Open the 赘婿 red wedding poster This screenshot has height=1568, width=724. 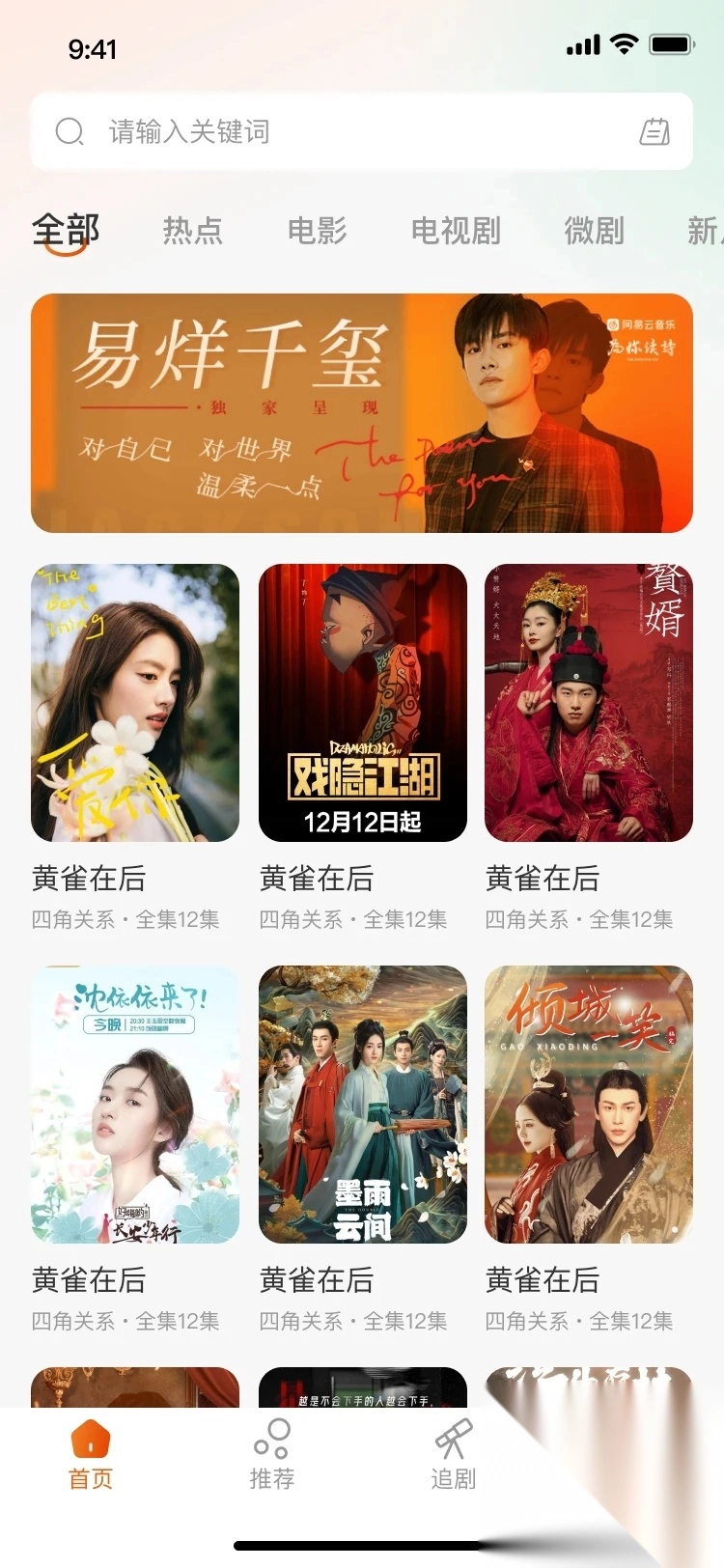[x=588, y=702]
